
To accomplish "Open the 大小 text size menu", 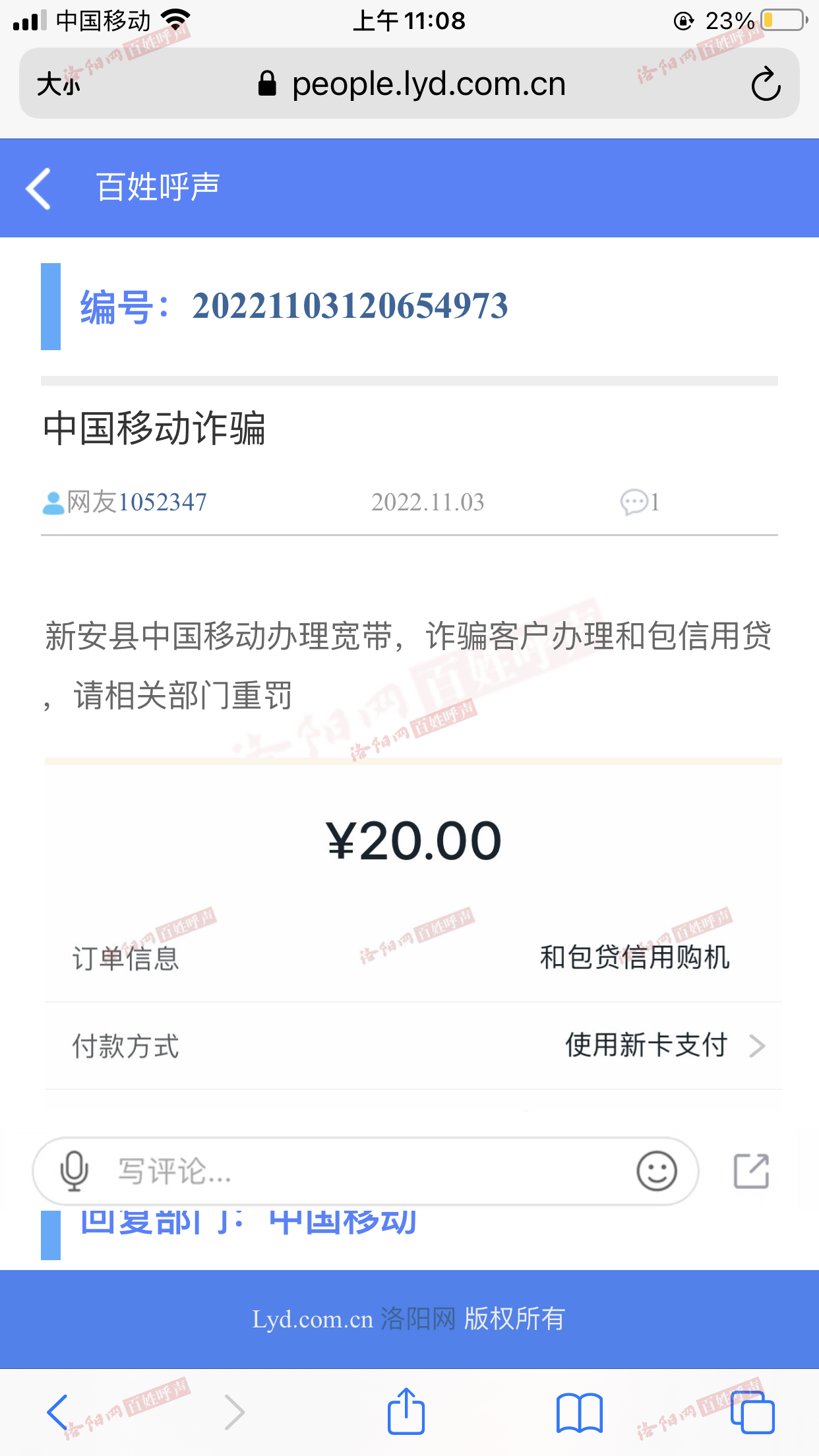I will pos(58,84).
